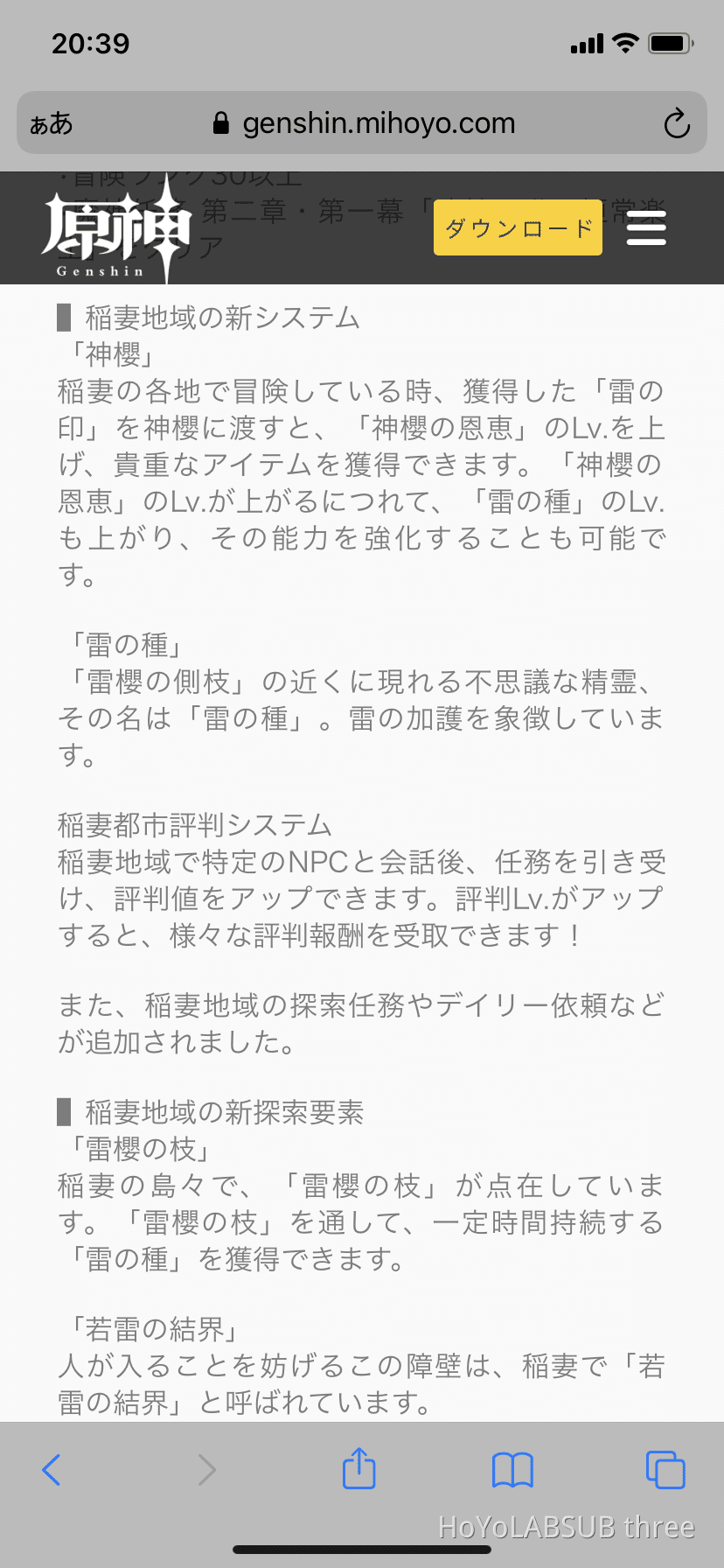Open the hamburger navigation menu

646,227
